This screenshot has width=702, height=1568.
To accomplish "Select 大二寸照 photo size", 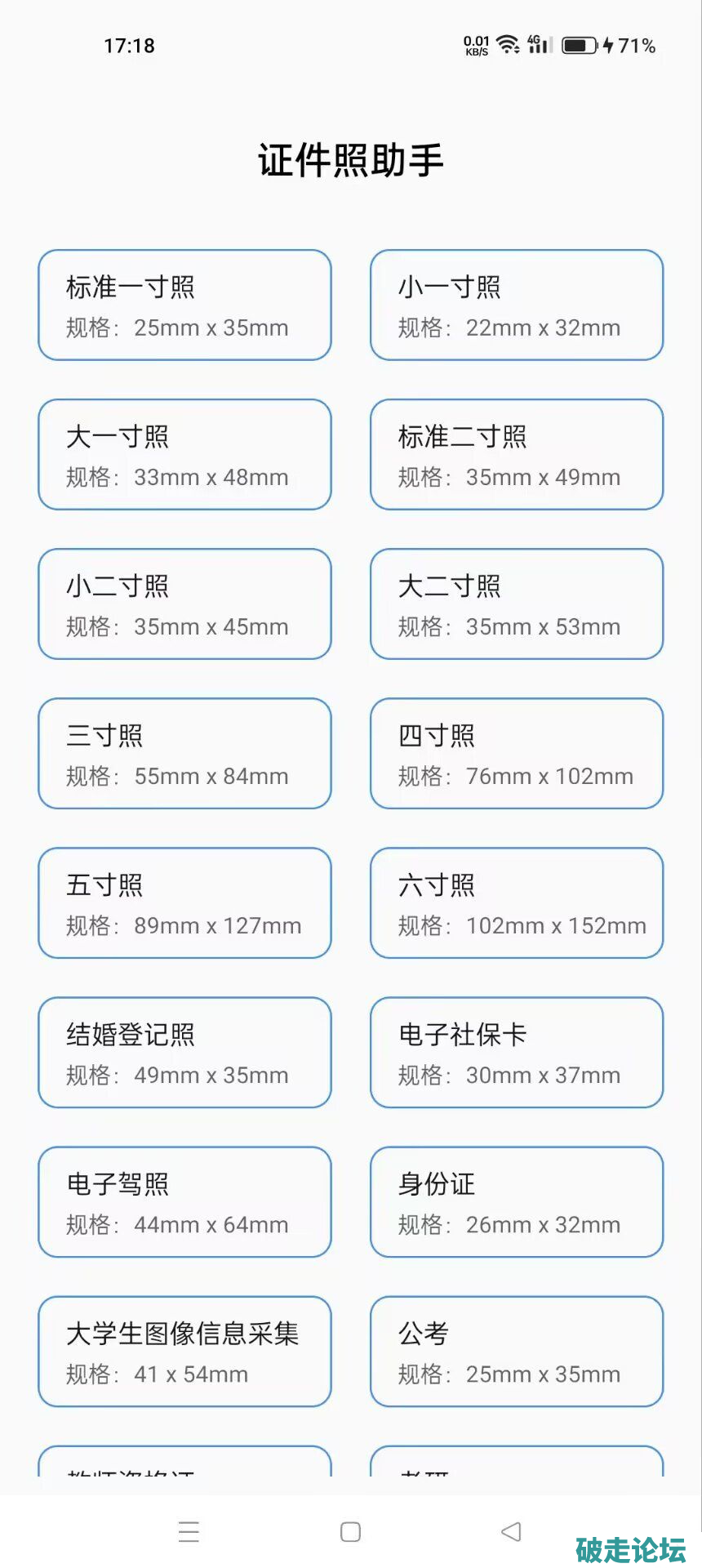I will point(516,604).
